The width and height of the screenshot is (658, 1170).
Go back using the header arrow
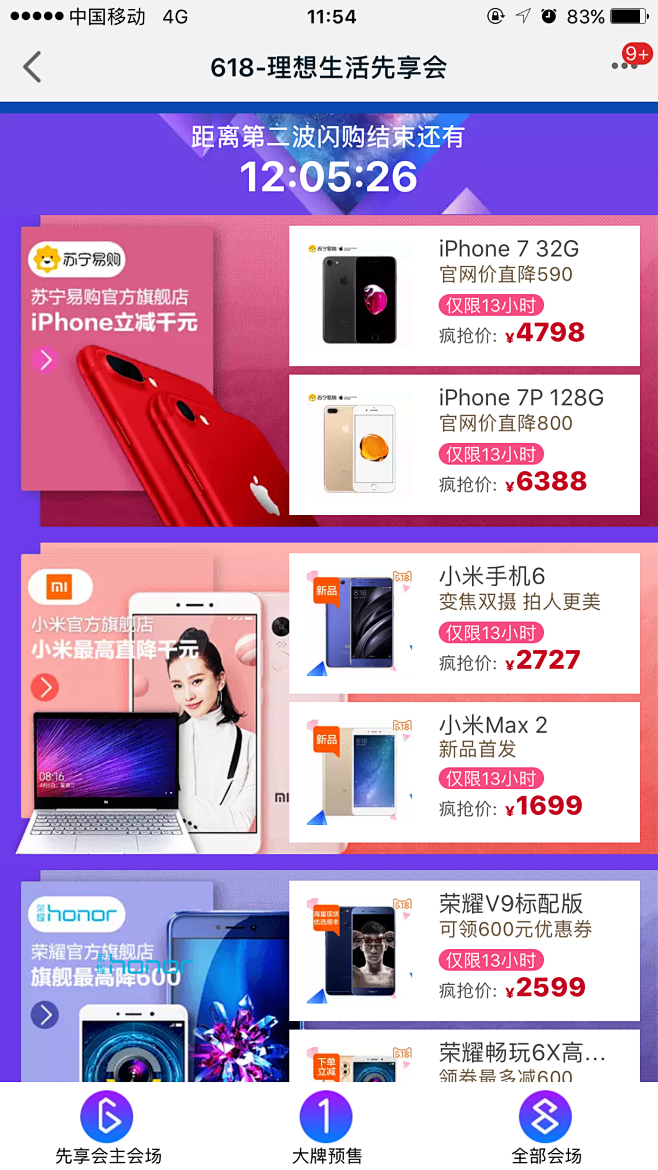point(33,67)
